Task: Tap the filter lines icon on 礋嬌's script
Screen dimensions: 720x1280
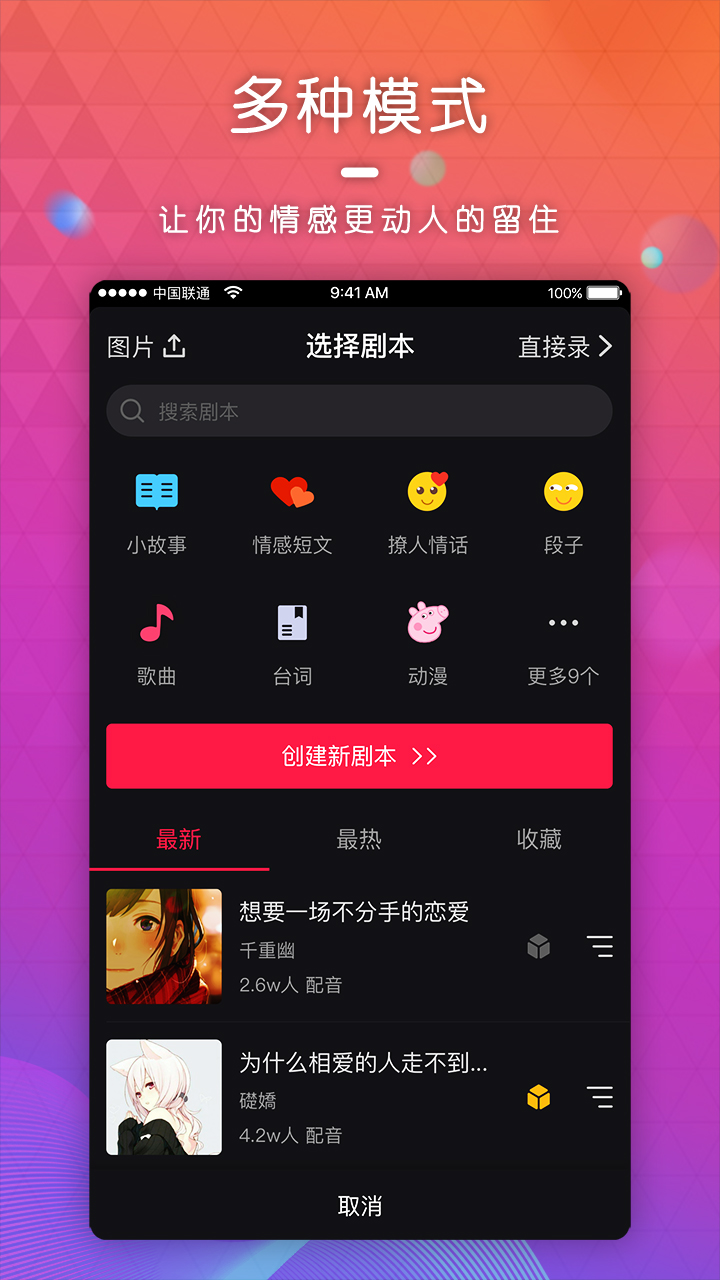Action: point(601,1097)
